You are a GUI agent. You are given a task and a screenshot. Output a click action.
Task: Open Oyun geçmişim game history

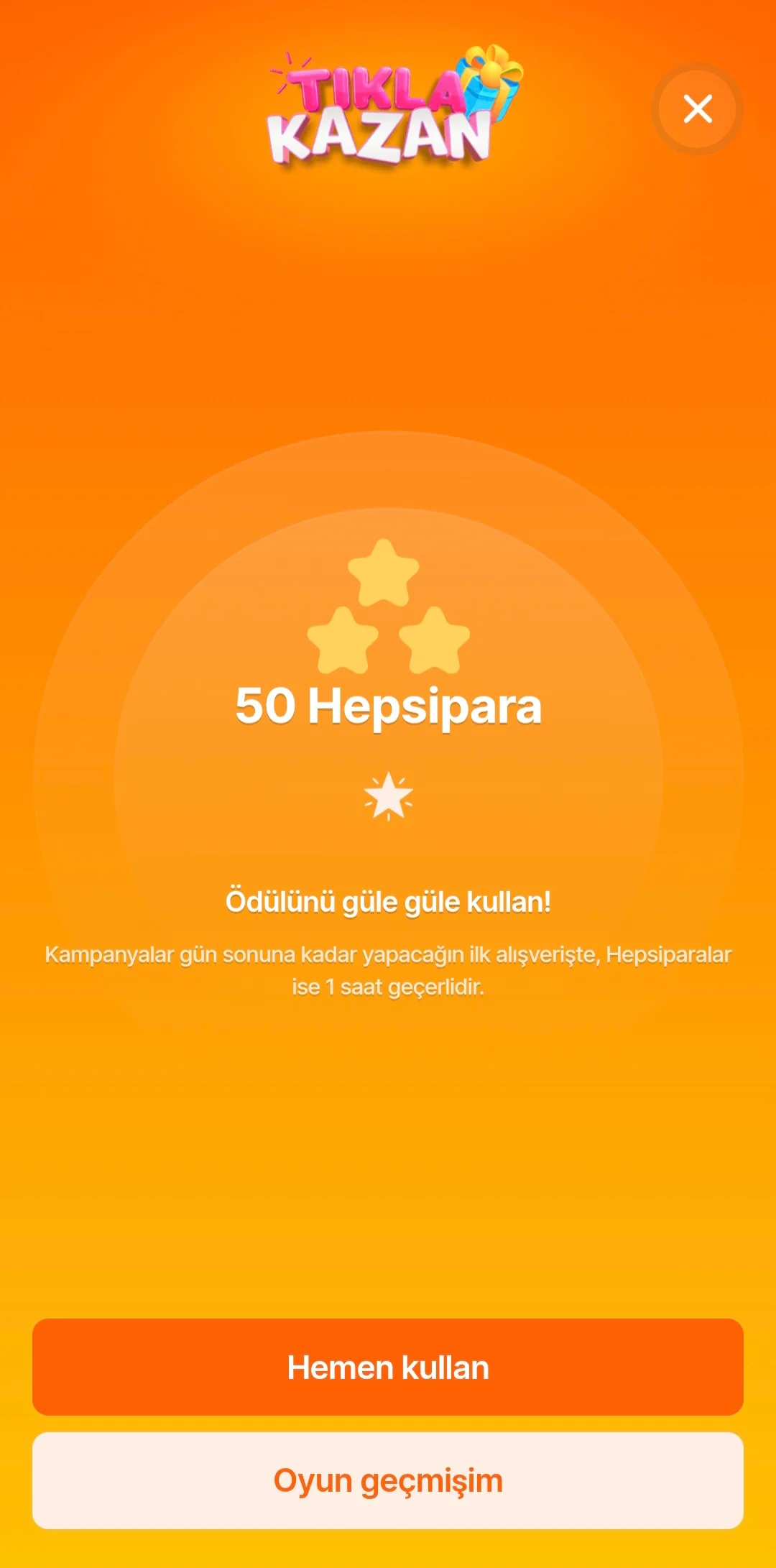click(388, 1480)
